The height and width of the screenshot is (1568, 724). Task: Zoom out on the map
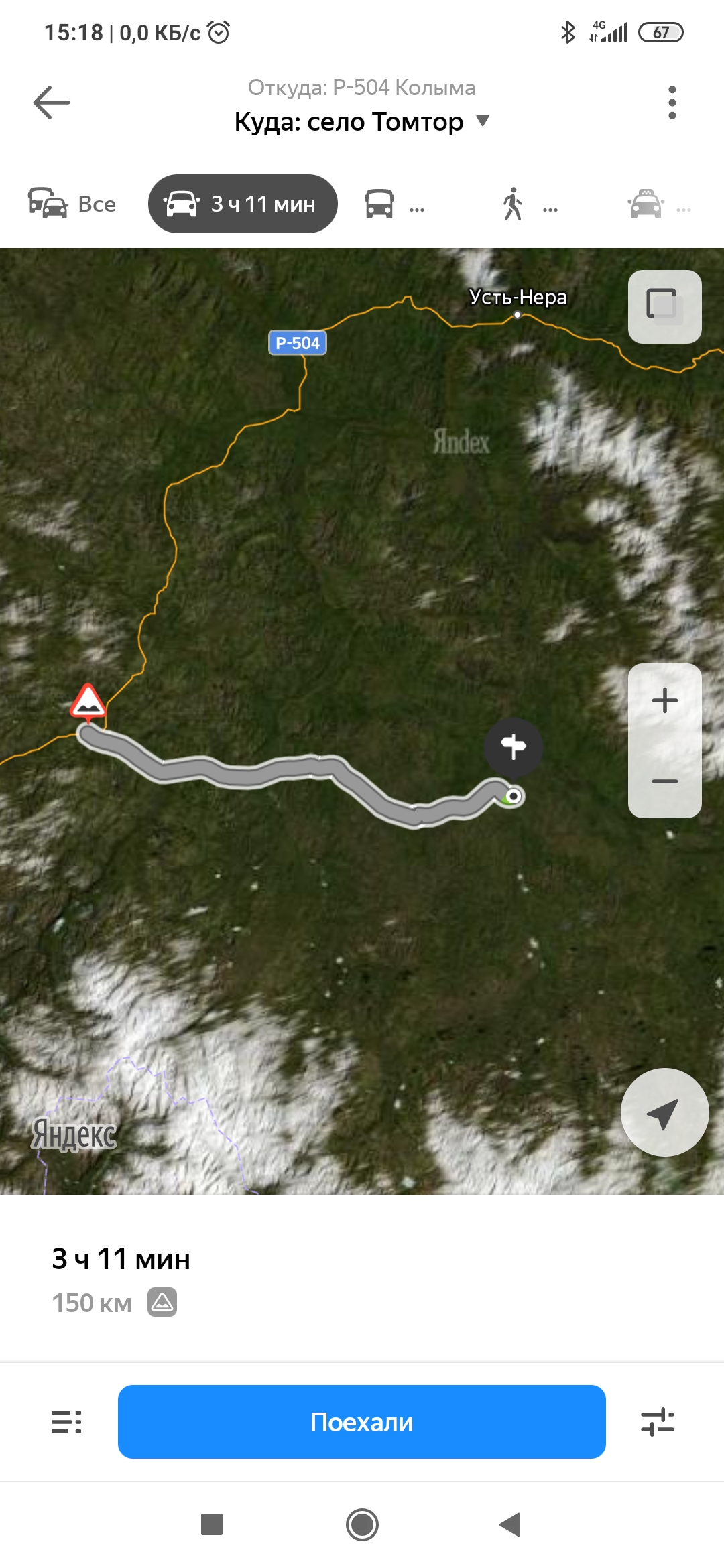pyautogui.click(x=664, y=781)
